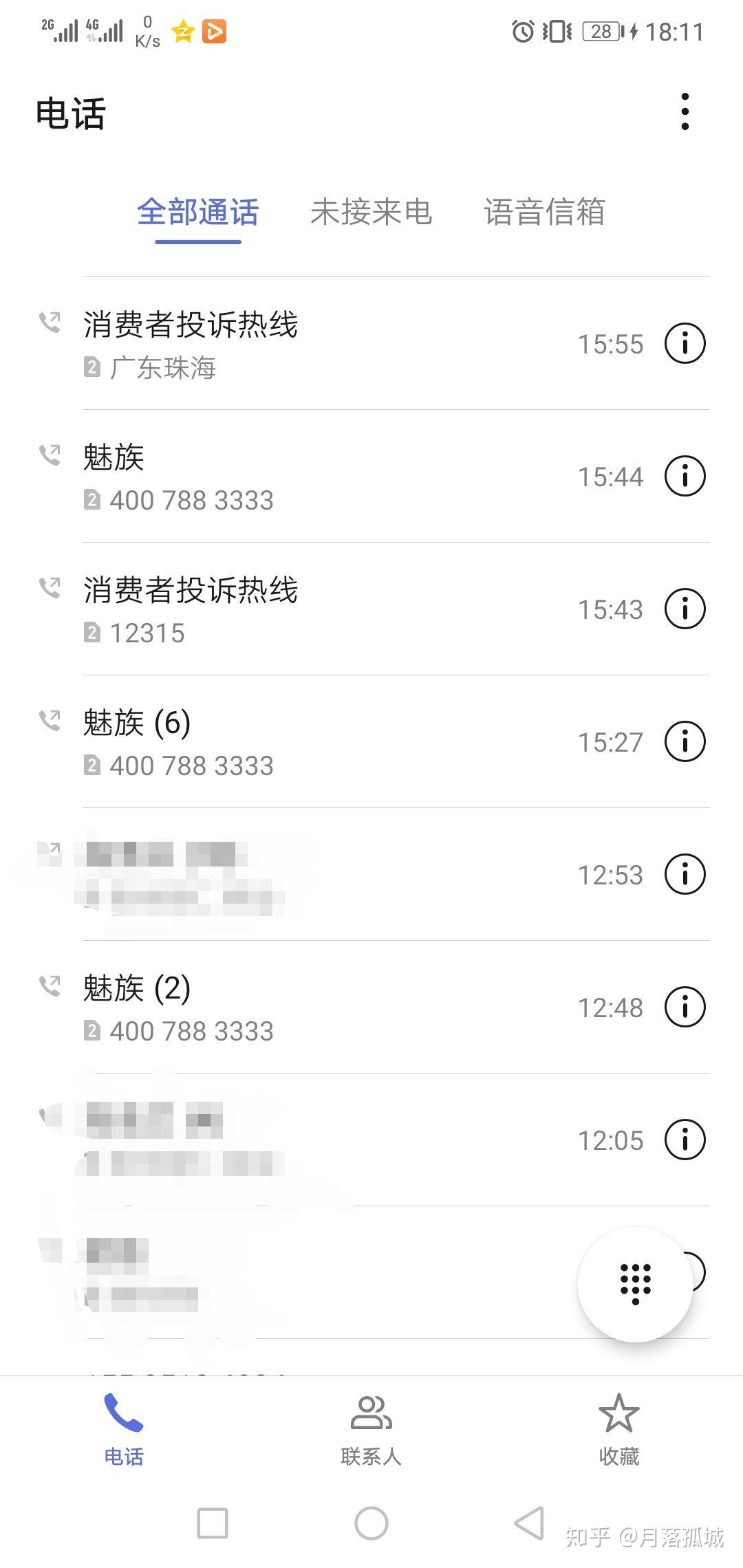Call back 消费者投诉热线 from 广东珠海
The height and width of the screenshot is (1568, 743).
click(310, 344)
